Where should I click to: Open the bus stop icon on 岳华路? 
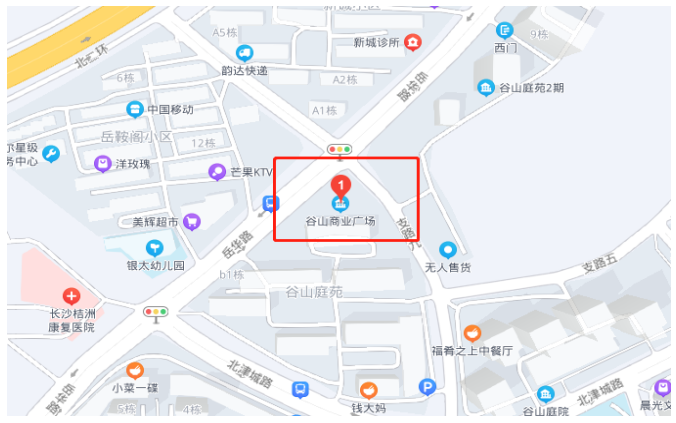coord(270,204)
